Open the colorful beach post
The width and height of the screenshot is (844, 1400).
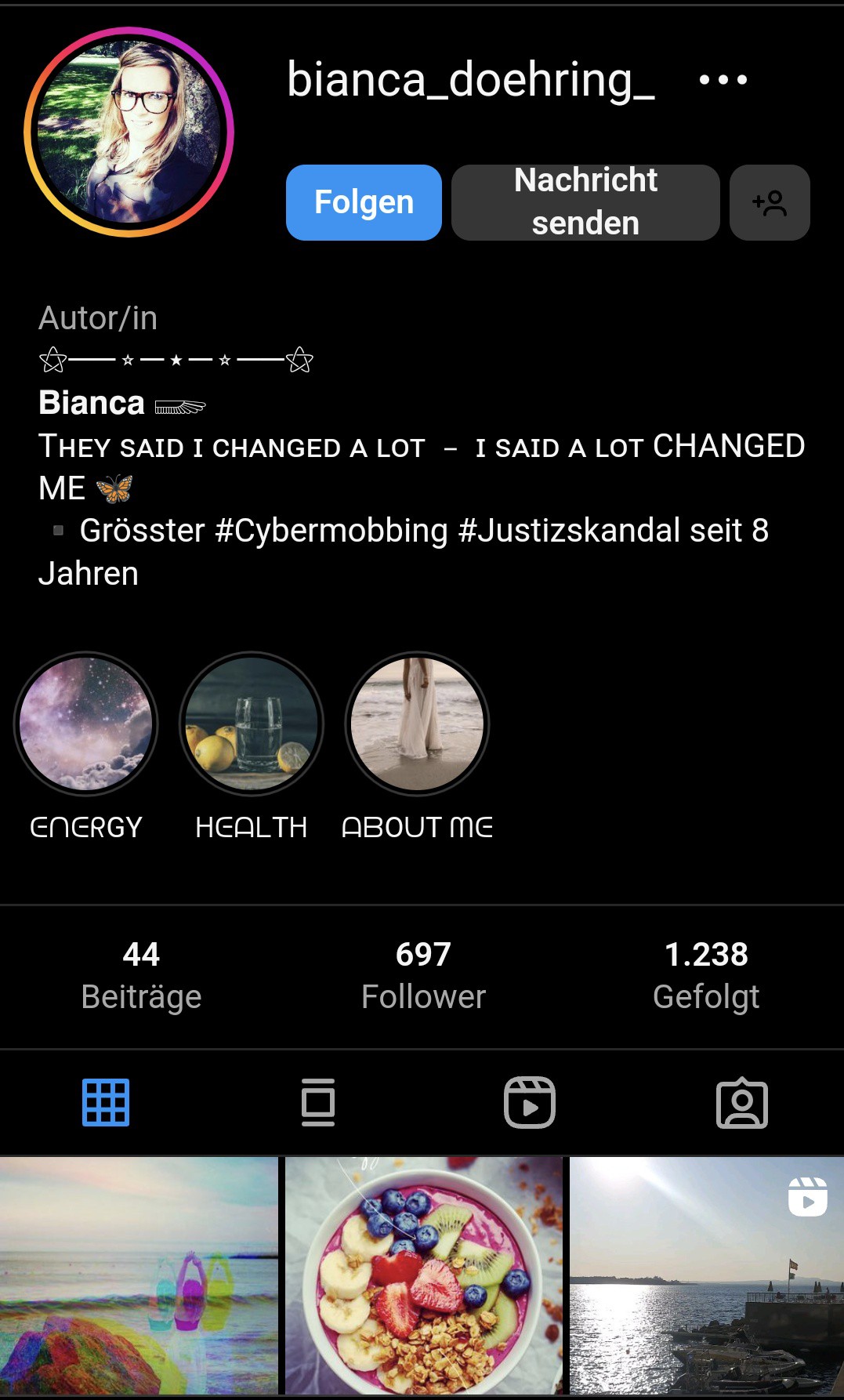click(139, 1276)
